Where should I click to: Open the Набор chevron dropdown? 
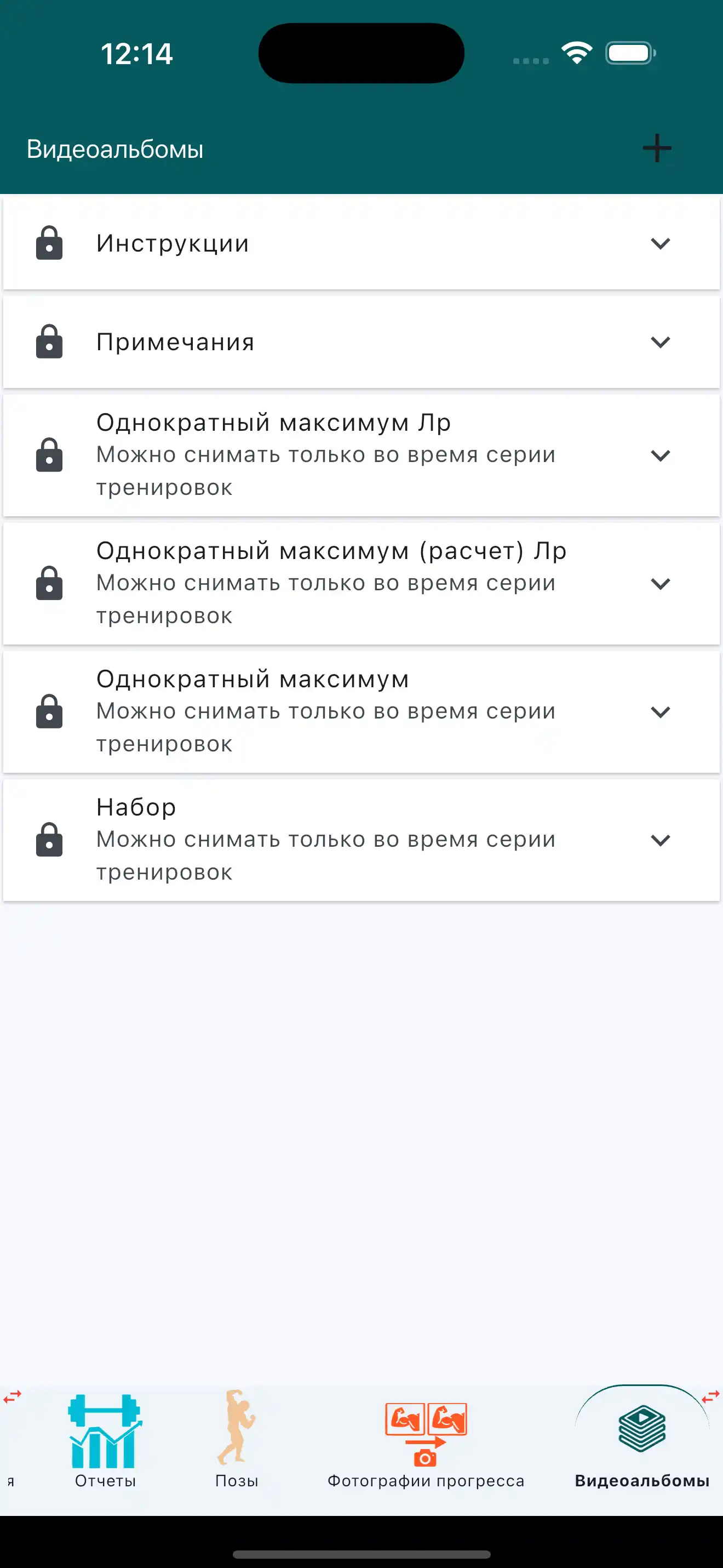click(x=661, y=840)
